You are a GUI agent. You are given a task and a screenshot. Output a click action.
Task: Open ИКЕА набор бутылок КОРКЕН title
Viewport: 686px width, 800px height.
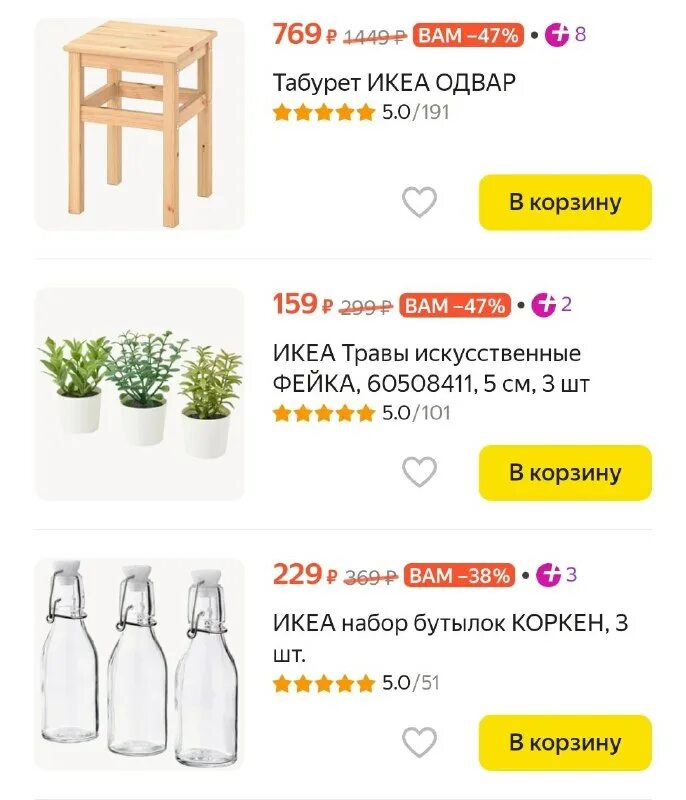tap(450, 637)
